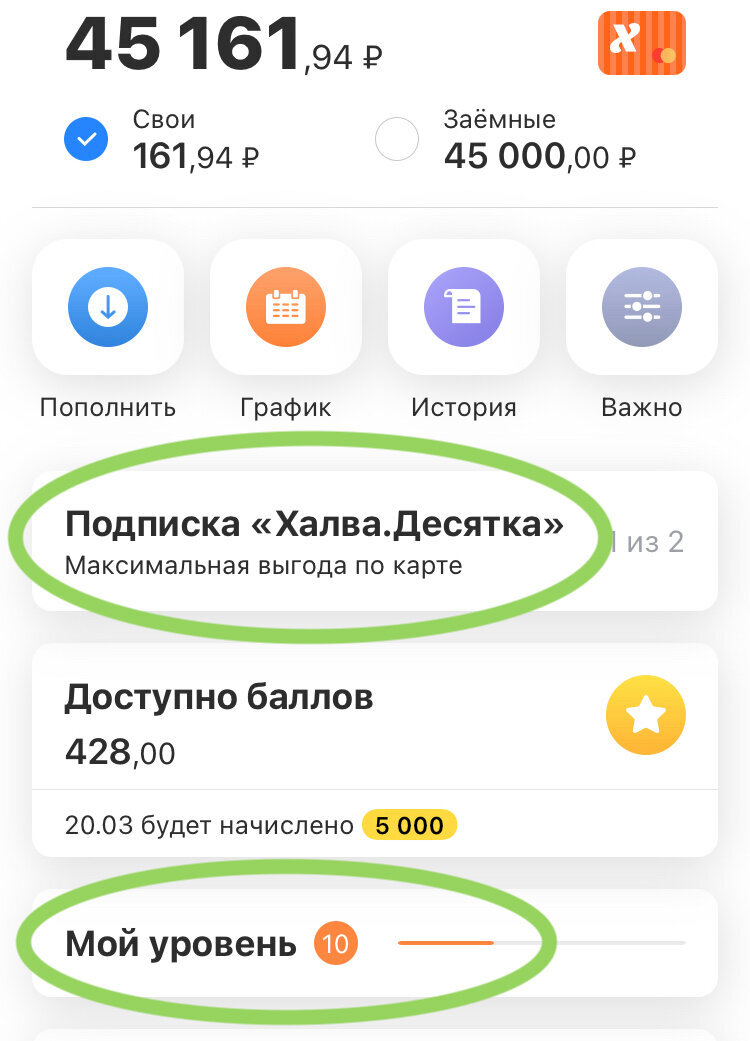The image size is (750, 1041).
Task: Tap the yellow star bonus points icon
Action: [645, 714]
